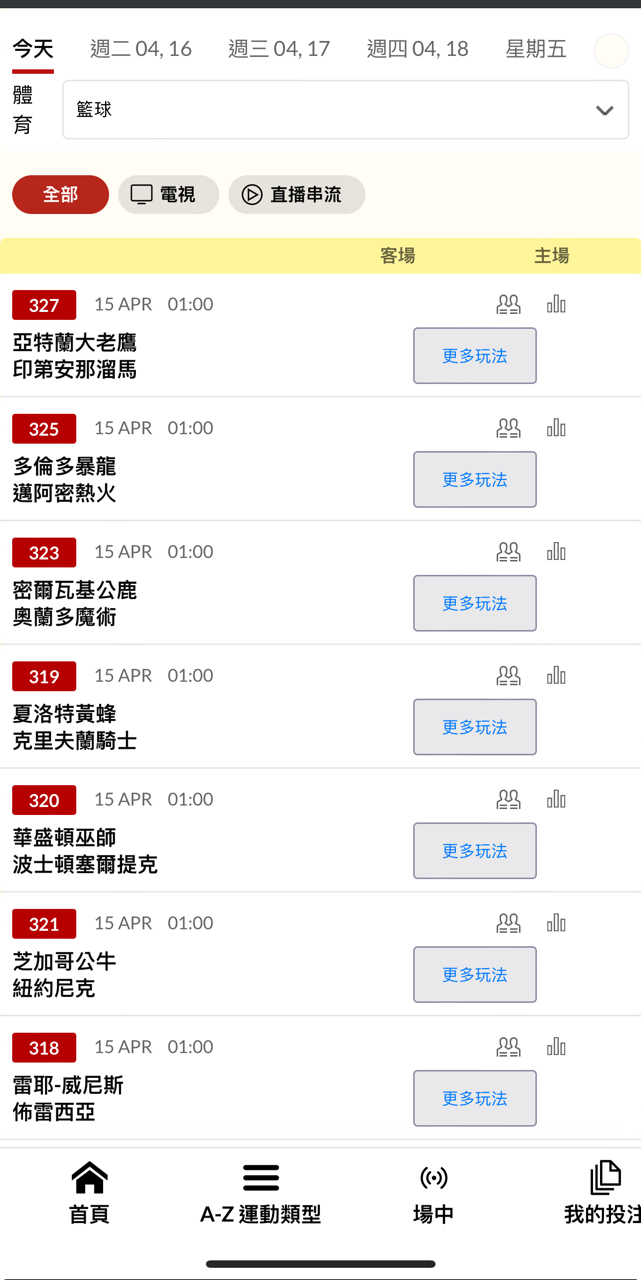Open the A-Z 運動類型 menu
The width and height of the screenshot is (641, 1280).
tap(261, 1193)
